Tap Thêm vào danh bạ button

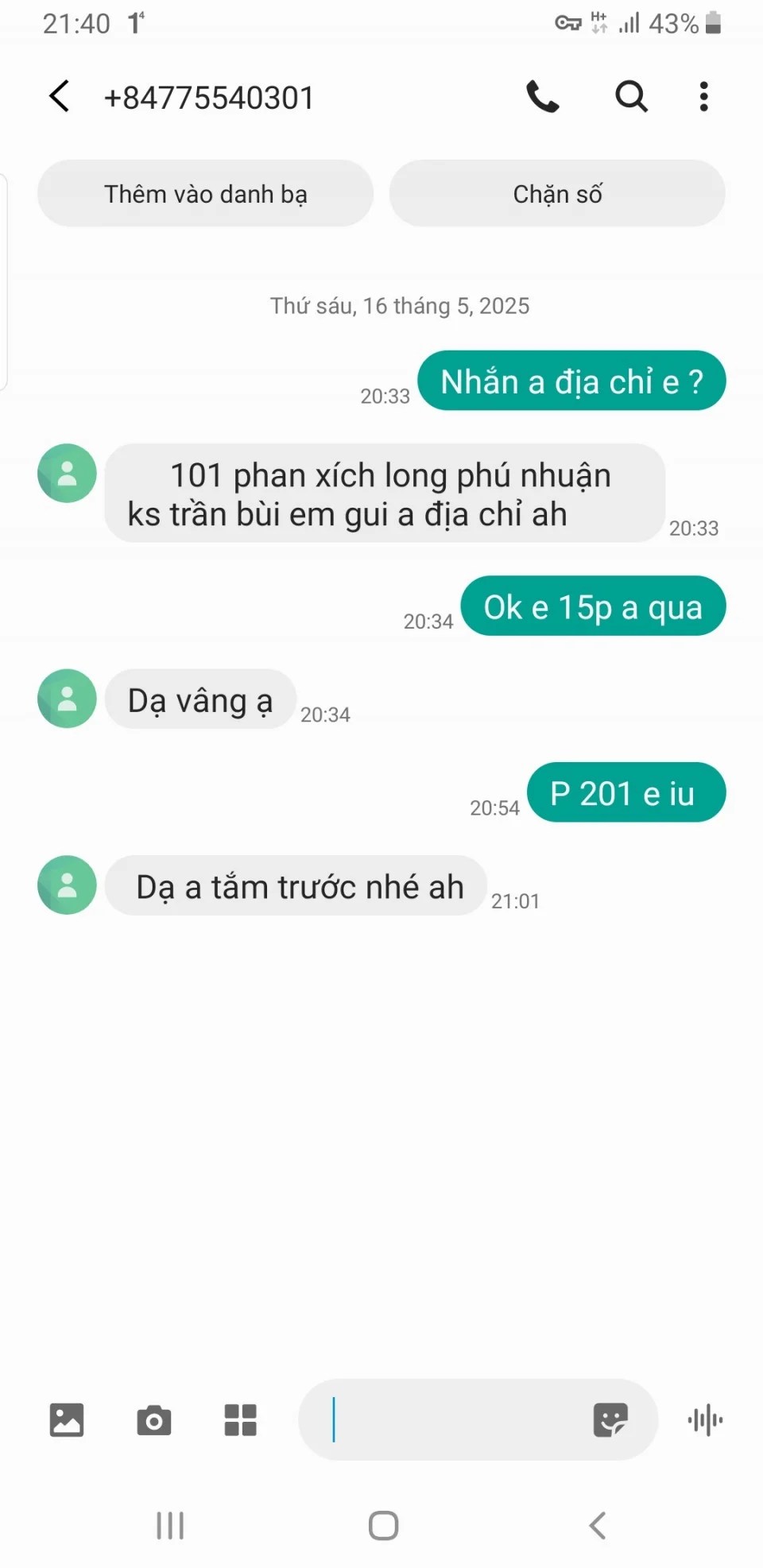pos(205,194)
